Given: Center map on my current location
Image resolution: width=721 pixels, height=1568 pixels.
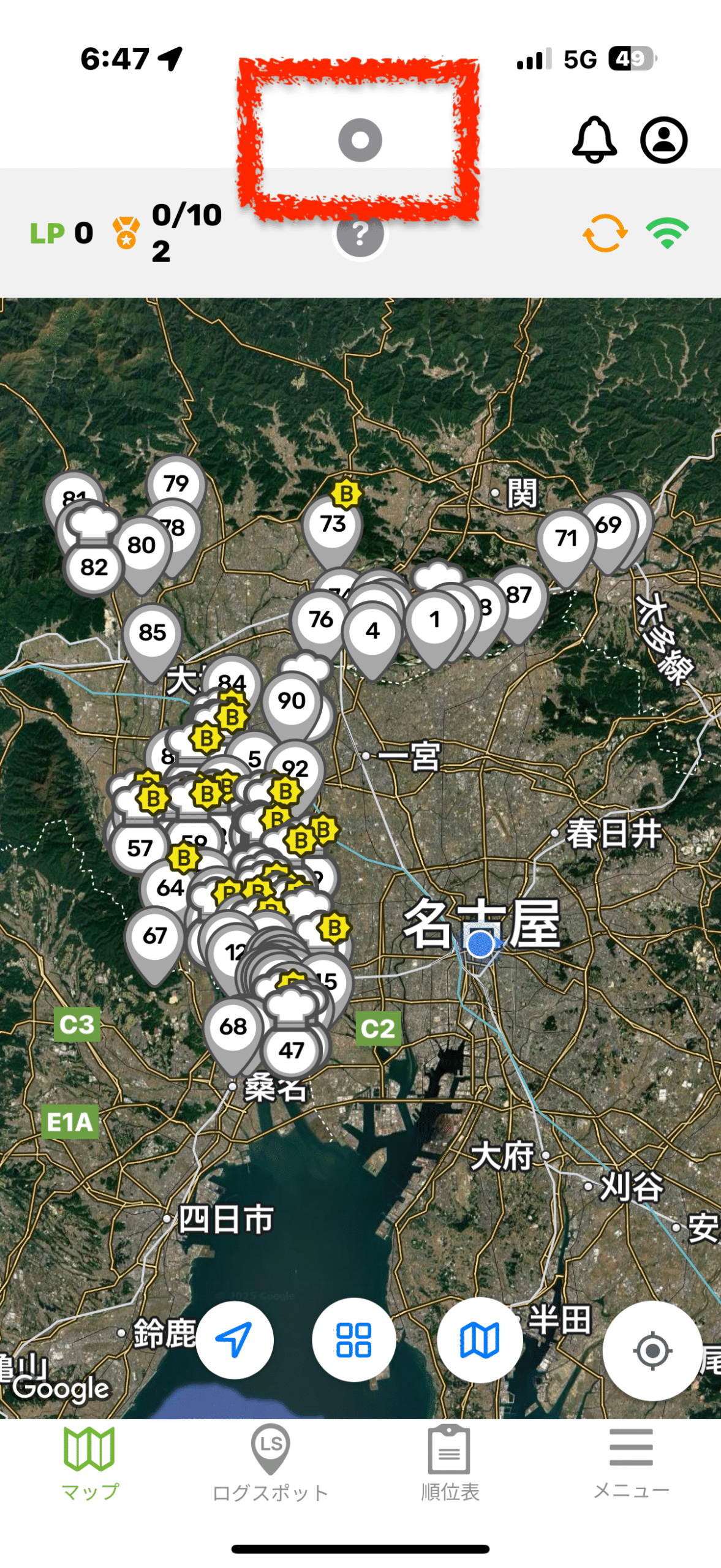Looking at the screenshot, I should pyautogui.click(x=652, y=1350).
